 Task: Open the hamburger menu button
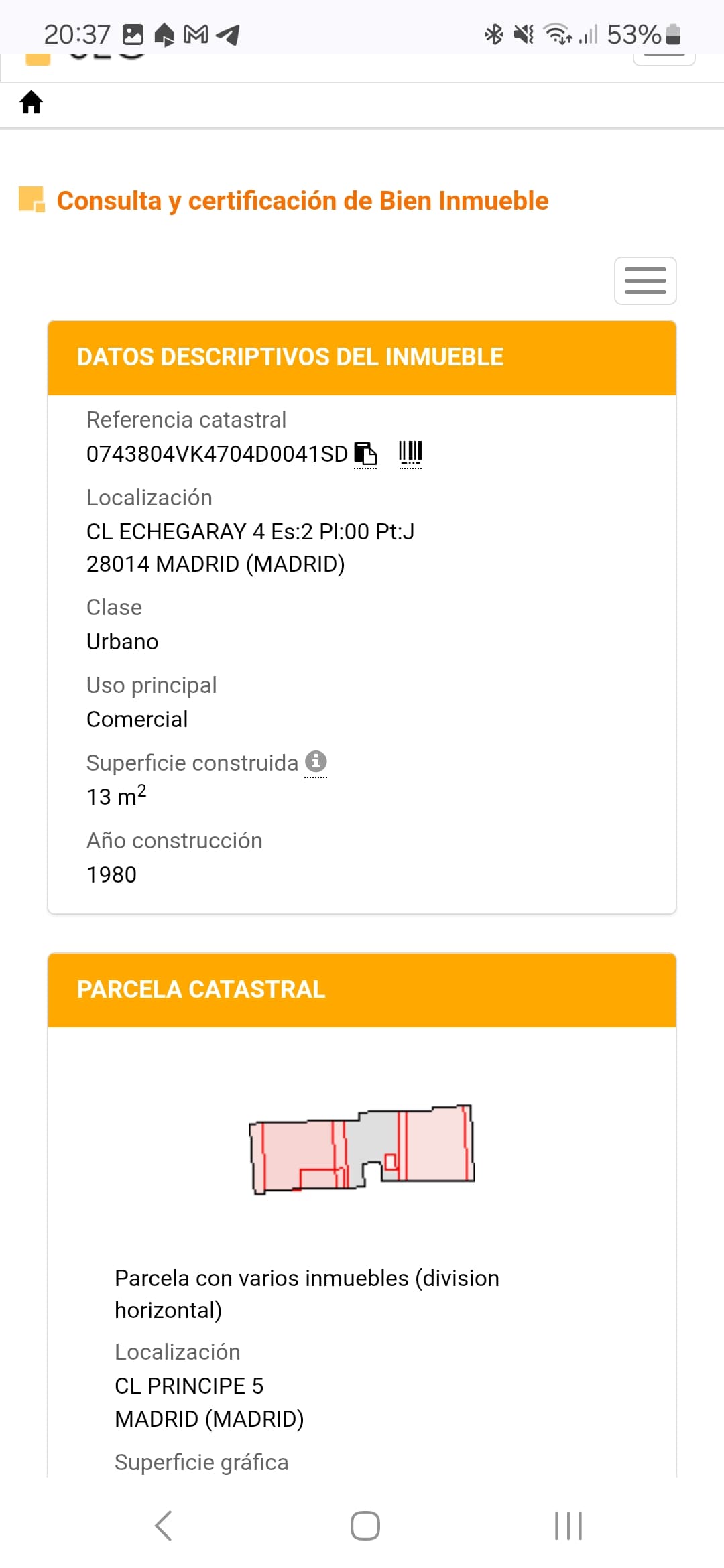pyautogui.click(x=645, y=281)
